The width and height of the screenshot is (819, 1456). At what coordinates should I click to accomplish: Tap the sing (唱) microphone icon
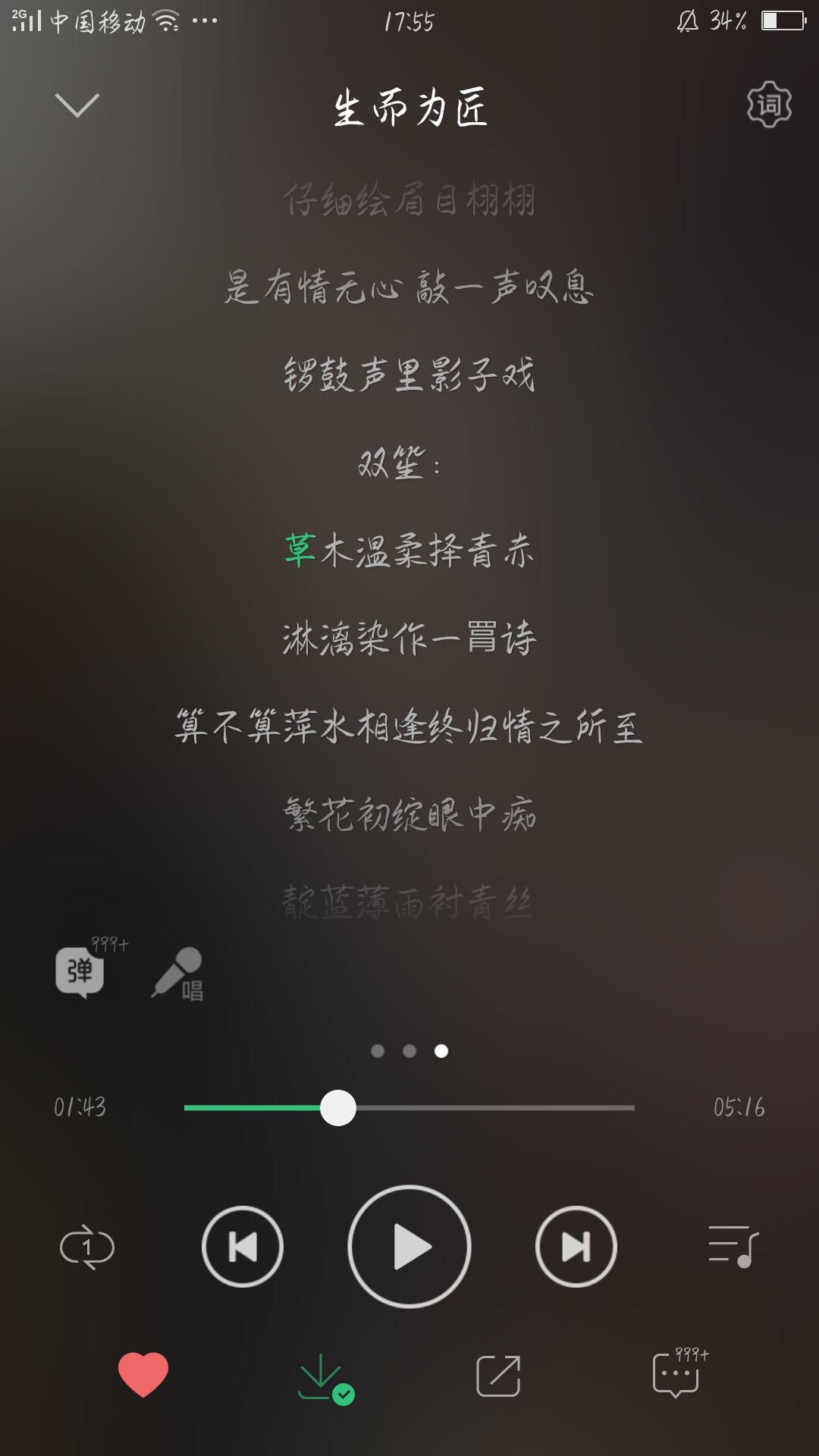[x=177, y=974]
